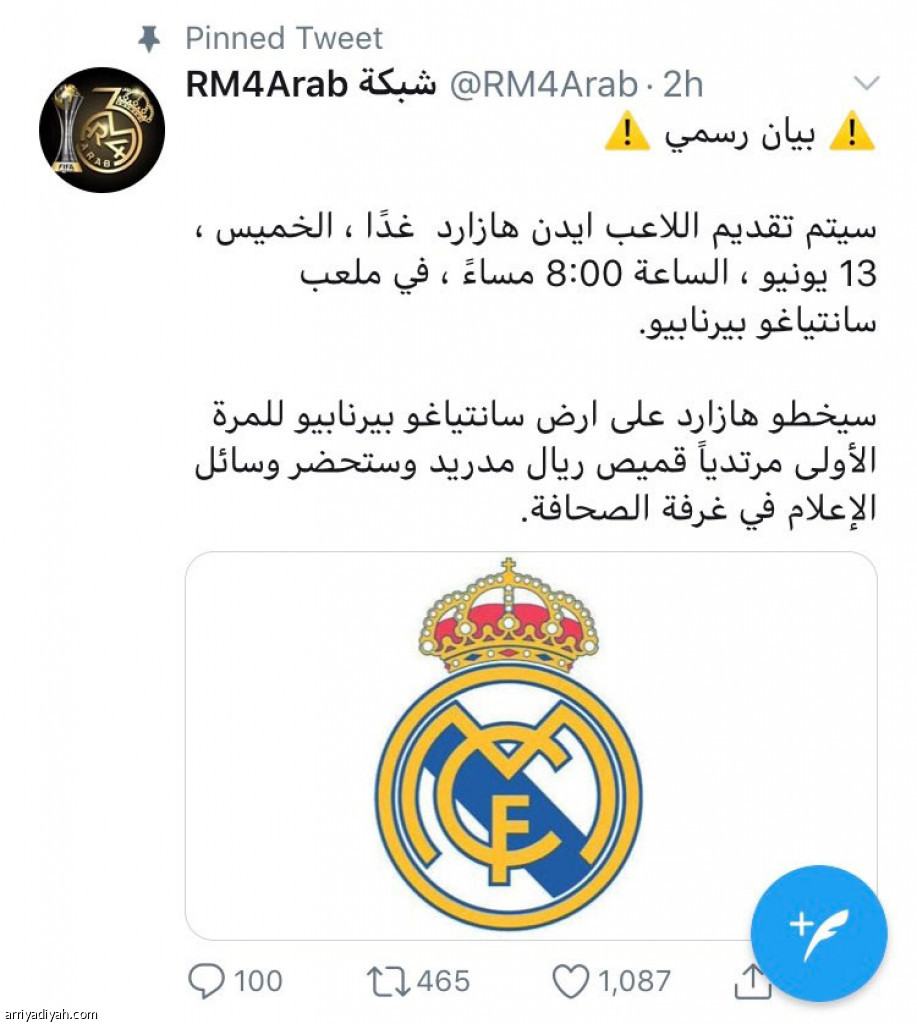Screen dimensions: 917x1024
Task: Compose a new tweet
Action: pos(818,933)
